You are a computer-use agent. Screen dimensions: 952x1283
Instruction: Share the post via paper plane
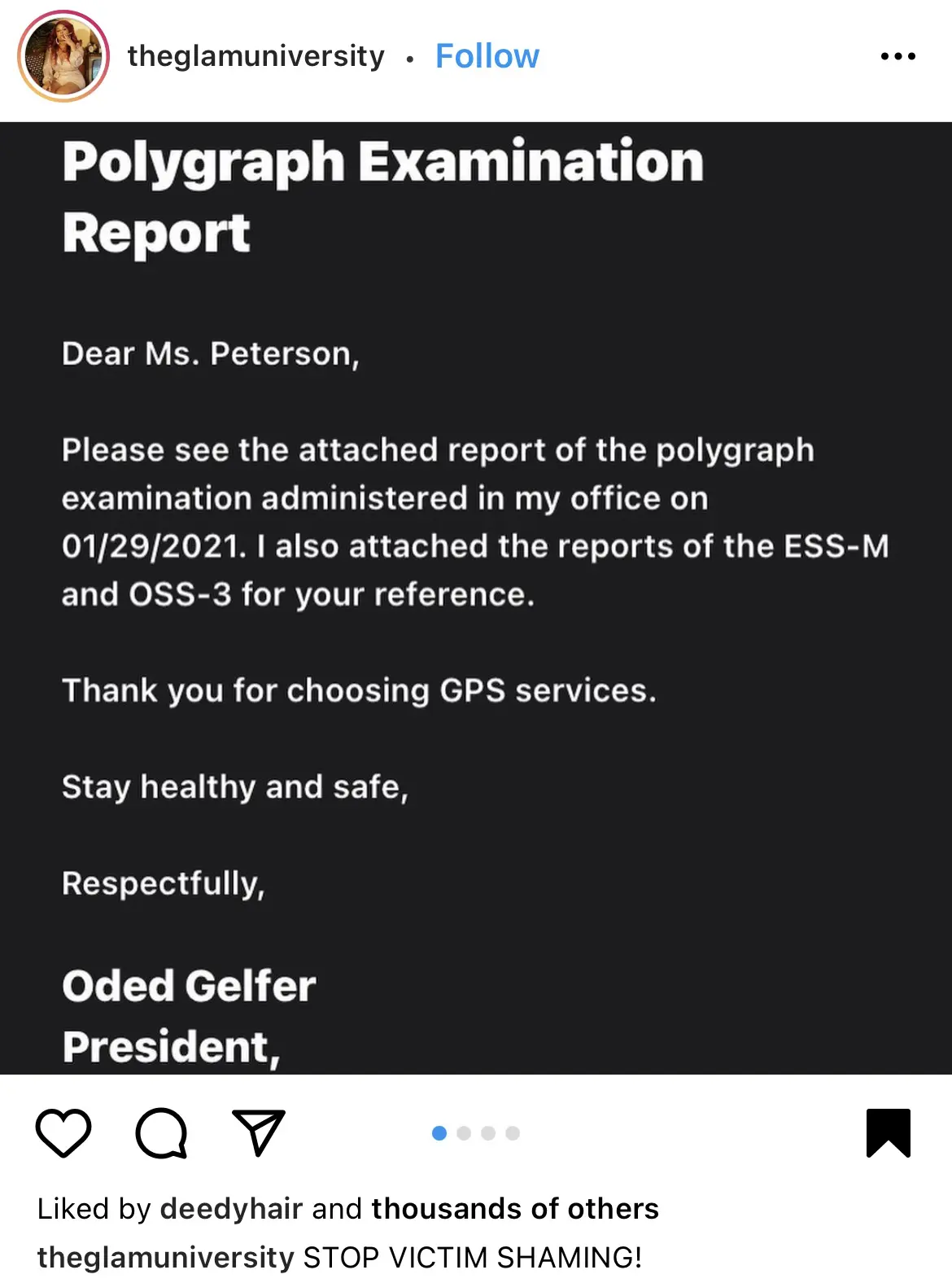click(259, 1132)
